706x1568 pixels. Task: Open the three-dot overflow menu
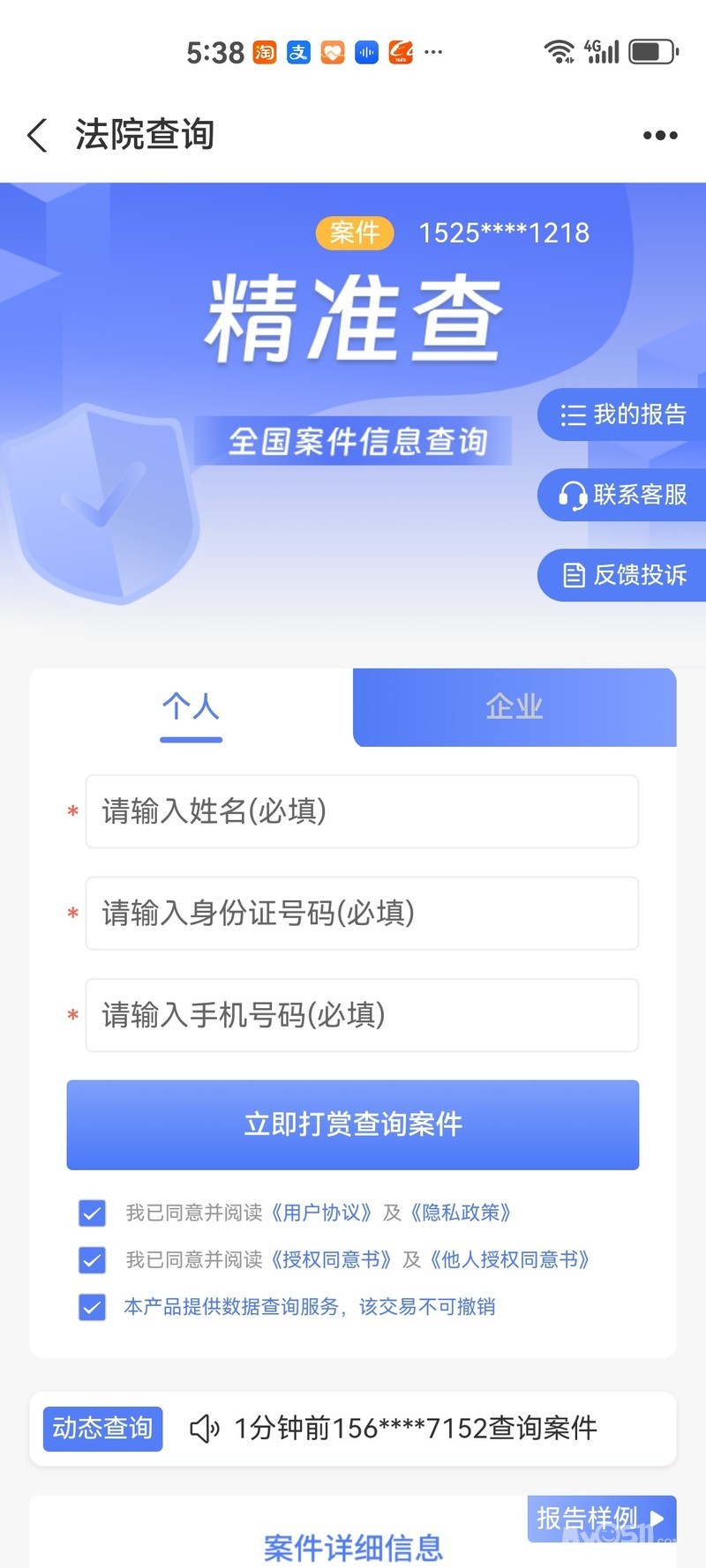point(660,136)
